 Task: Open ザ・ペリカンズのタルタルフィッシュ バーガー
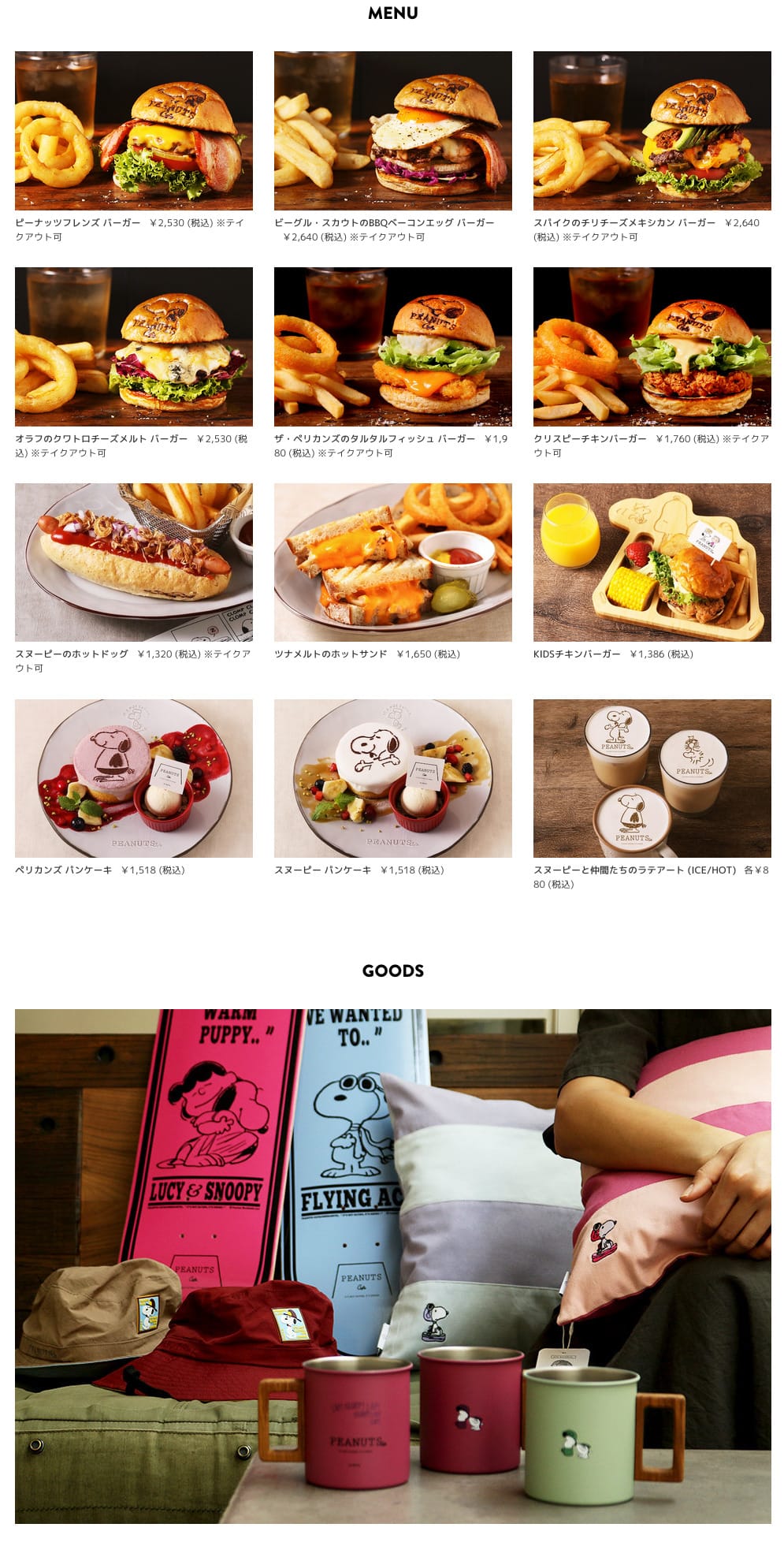392,347
